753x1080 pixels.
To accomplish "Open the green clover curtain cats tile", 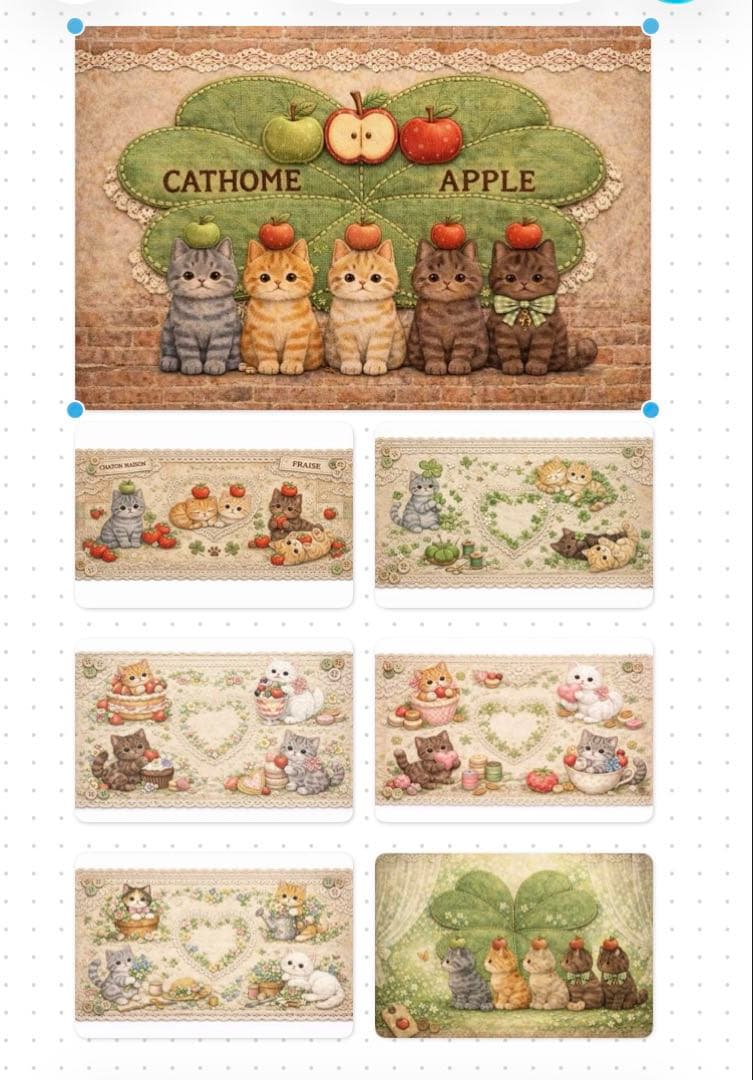I will [513, 944].
